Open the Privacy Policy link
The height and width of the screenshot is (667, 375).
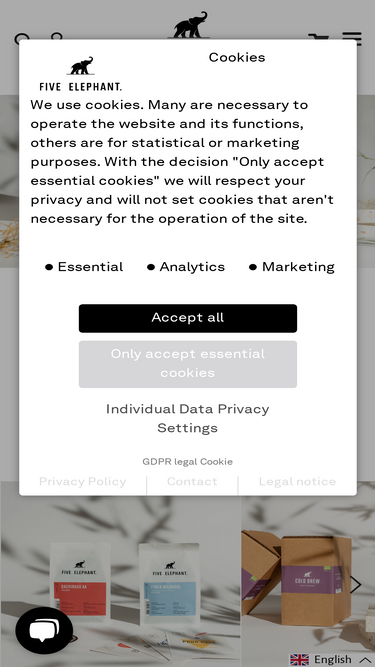[x=82, y=482]
